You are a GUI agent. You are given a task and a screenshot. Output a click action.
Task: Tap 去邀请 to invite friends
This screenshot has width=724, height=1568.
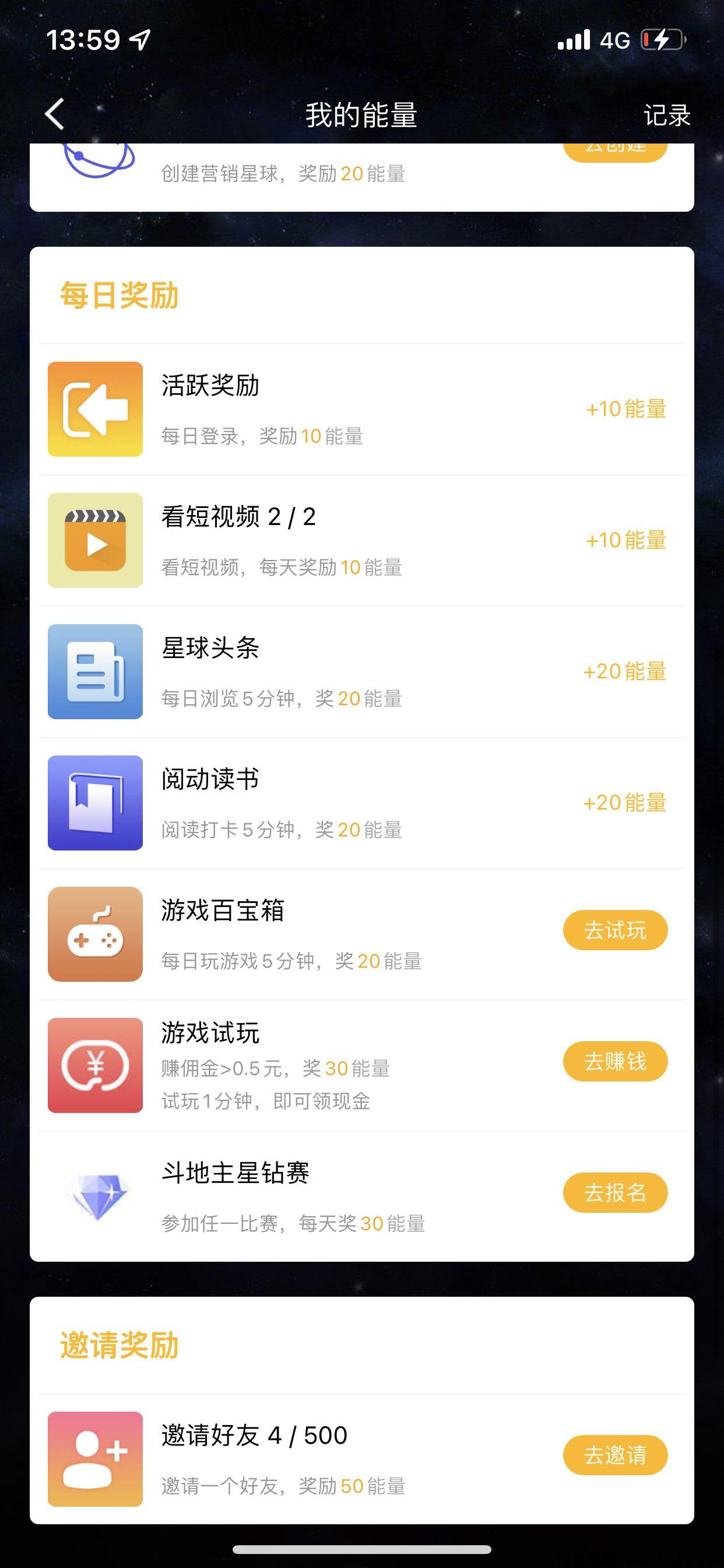pos(615,1455)
